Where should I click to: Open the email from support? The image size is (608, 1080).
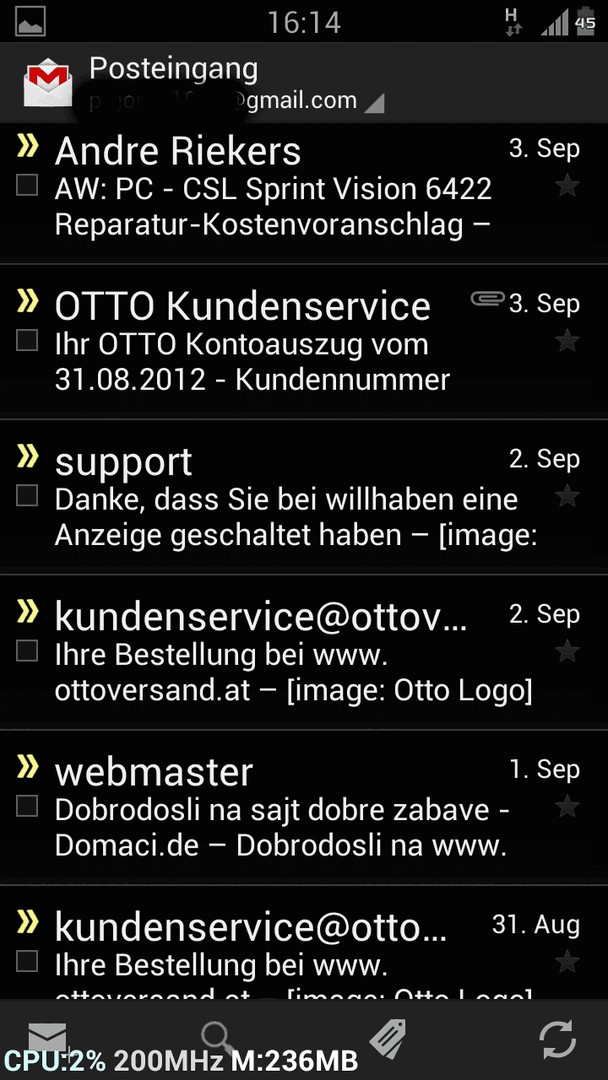point(304,497)
